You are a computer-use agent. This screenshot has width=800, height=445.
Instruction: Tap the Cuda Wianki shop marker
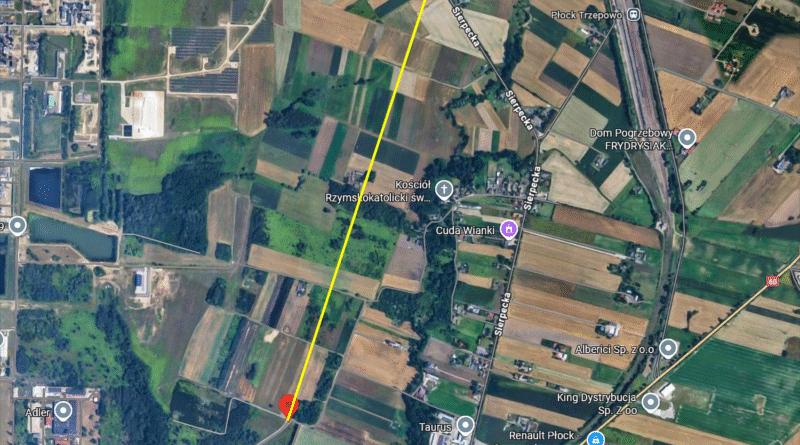tap(509, 229)
